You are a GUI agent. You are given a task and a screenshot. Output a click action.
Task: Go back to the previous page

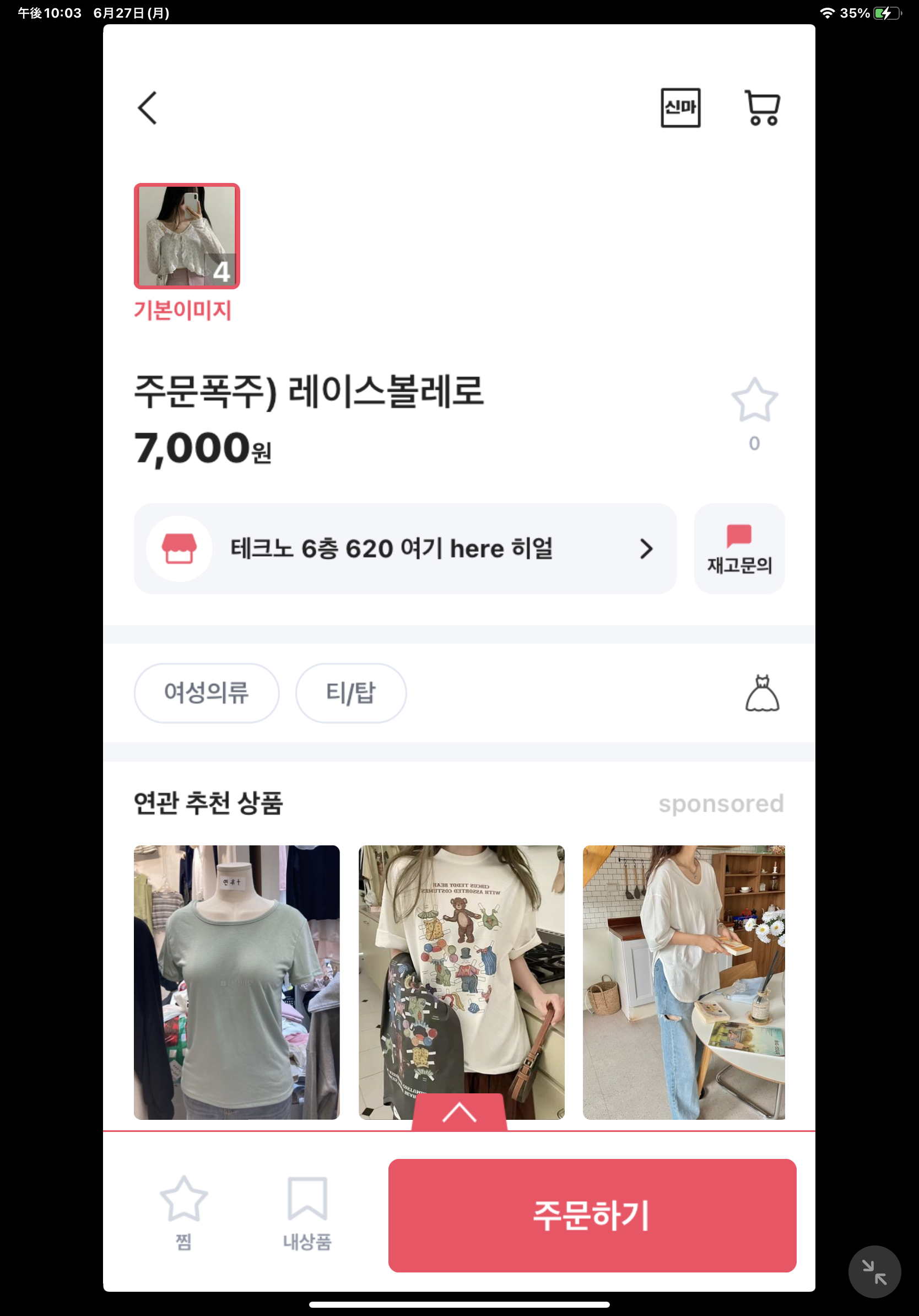(147, 108)
